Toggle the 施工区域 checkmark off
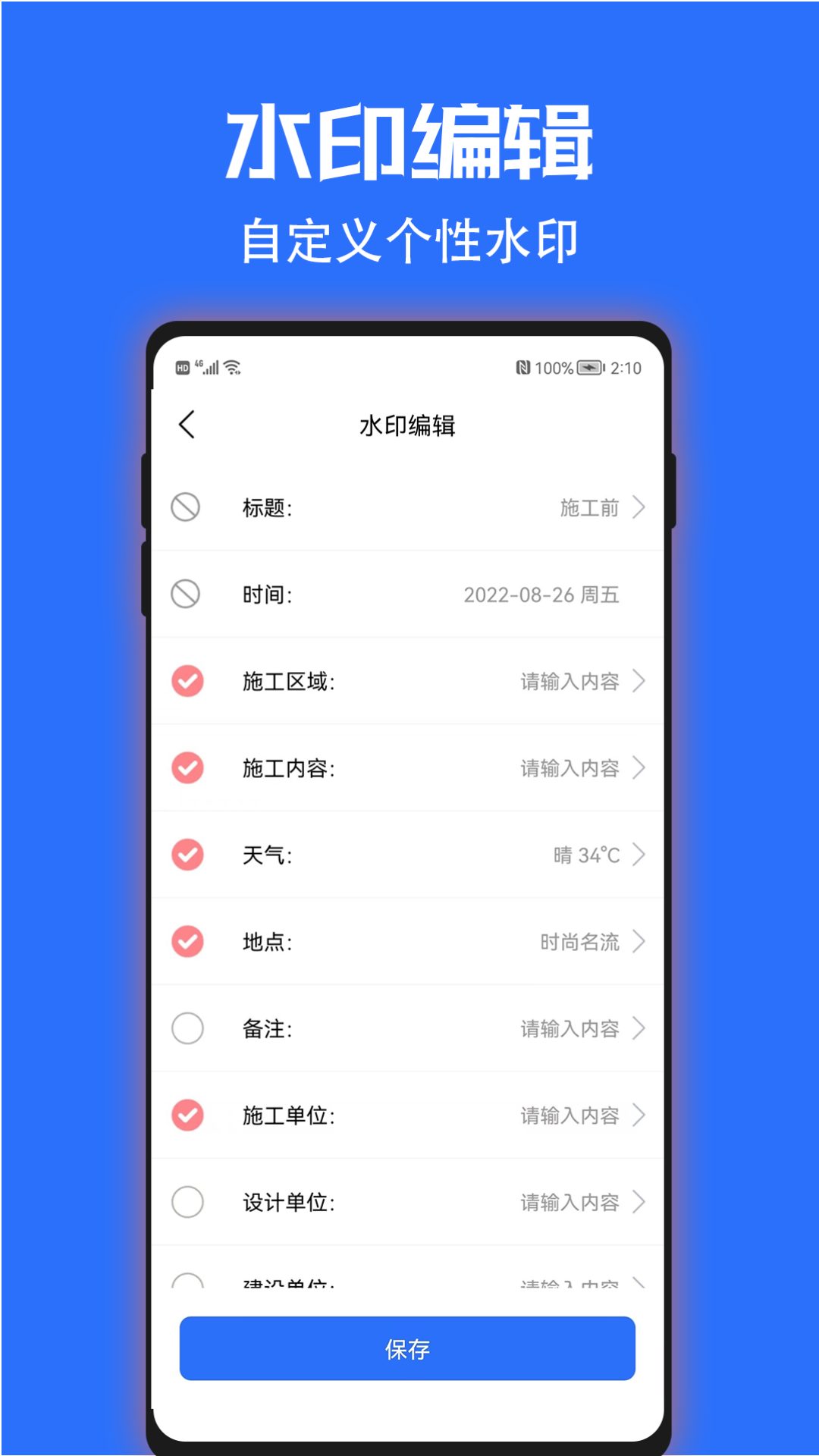The image size is (819, 1456). (187, 682)
